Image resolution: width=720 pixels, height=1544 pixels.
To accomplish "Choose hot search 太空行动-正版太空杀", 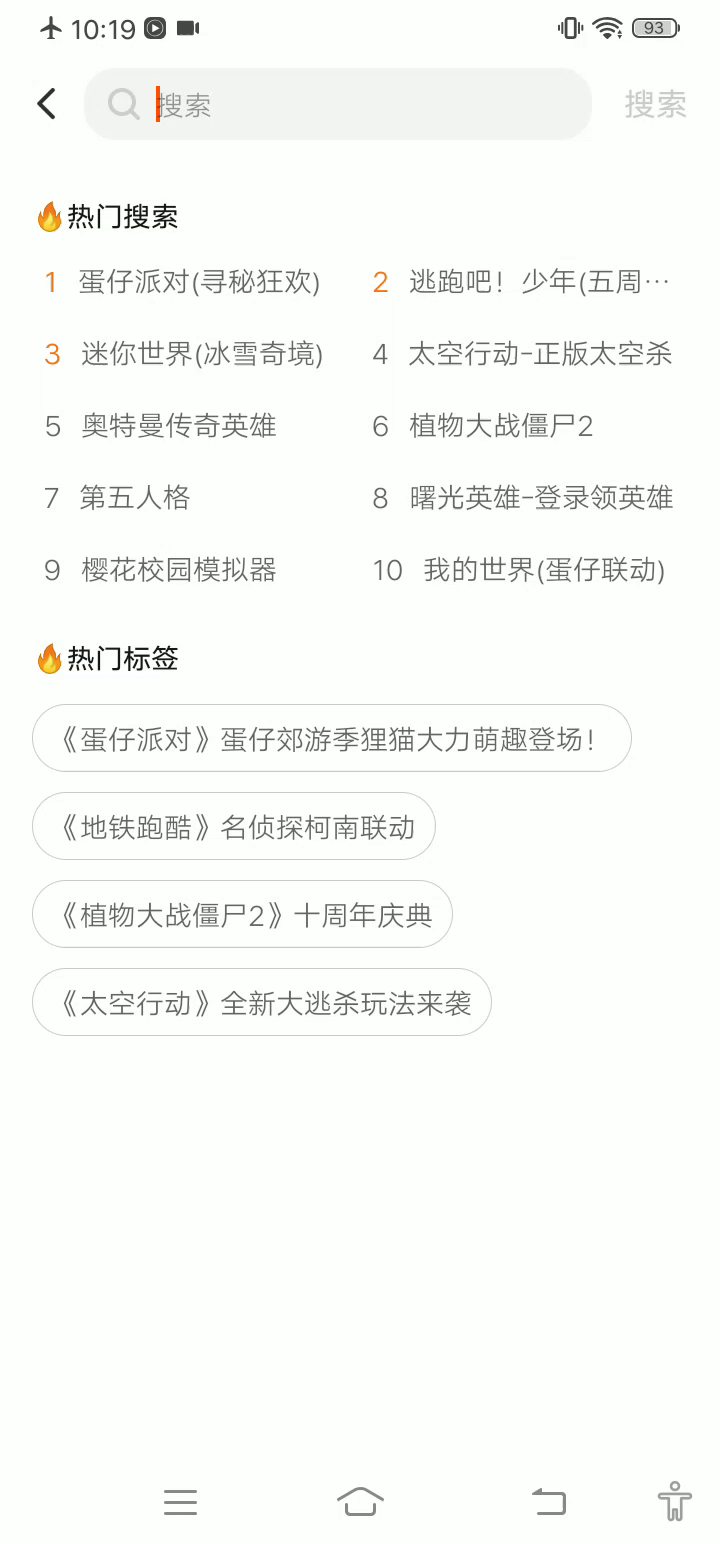I will 540,354.
